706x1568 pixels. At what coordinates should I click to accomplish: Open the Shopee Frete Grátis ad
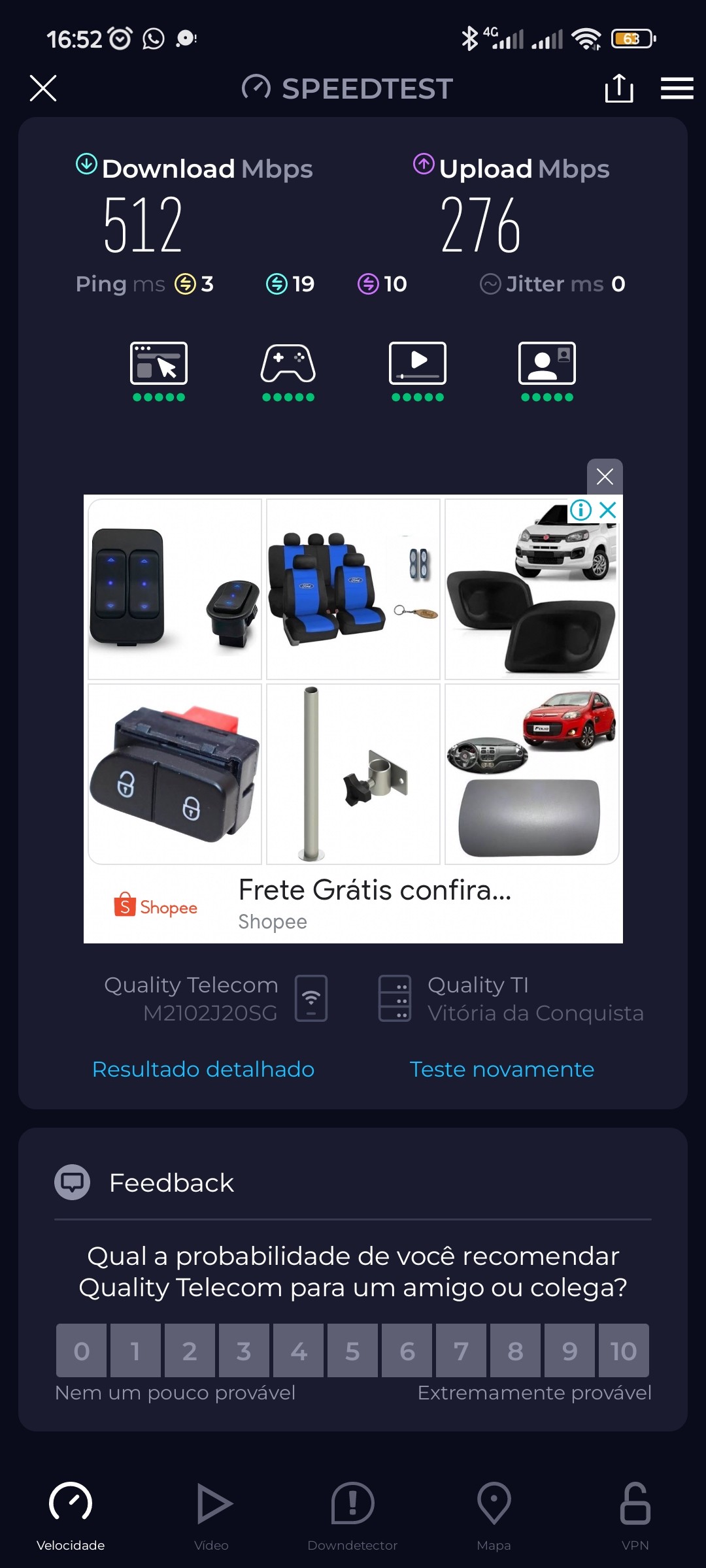[375, 890]
